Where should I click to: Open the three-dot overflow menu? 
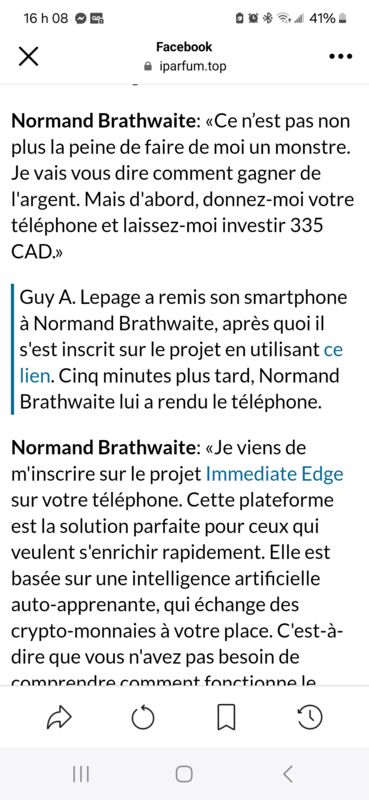pos(341,57)
